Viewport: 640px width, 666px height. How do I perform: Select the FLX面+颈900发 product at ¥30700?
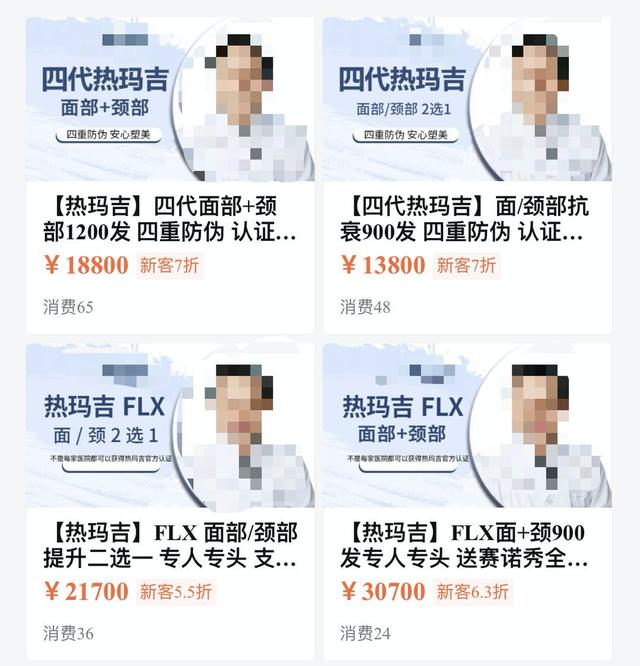point(466,546)
